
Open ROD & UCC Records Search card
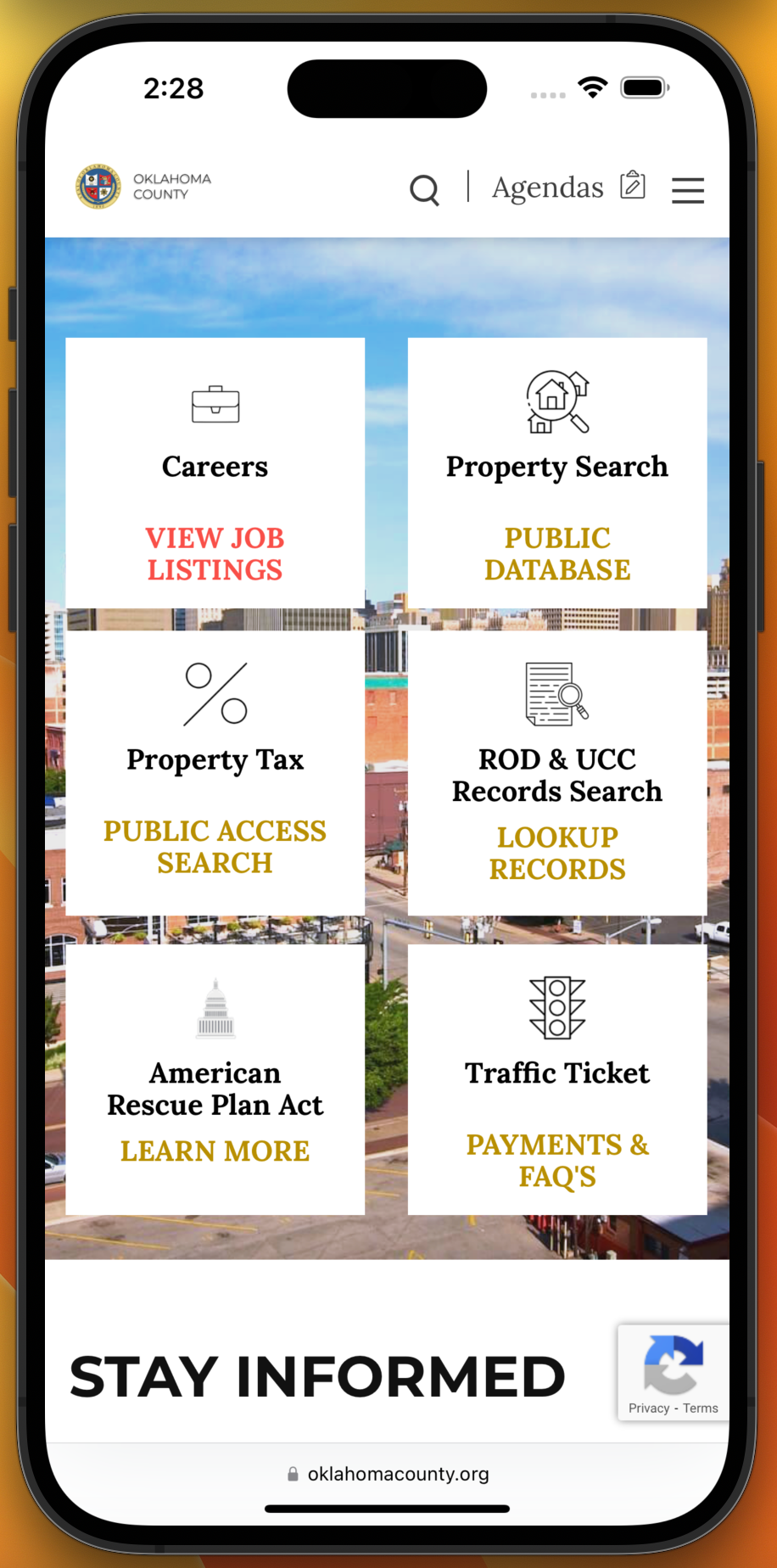pyautogui.click(x=557, y=773)
